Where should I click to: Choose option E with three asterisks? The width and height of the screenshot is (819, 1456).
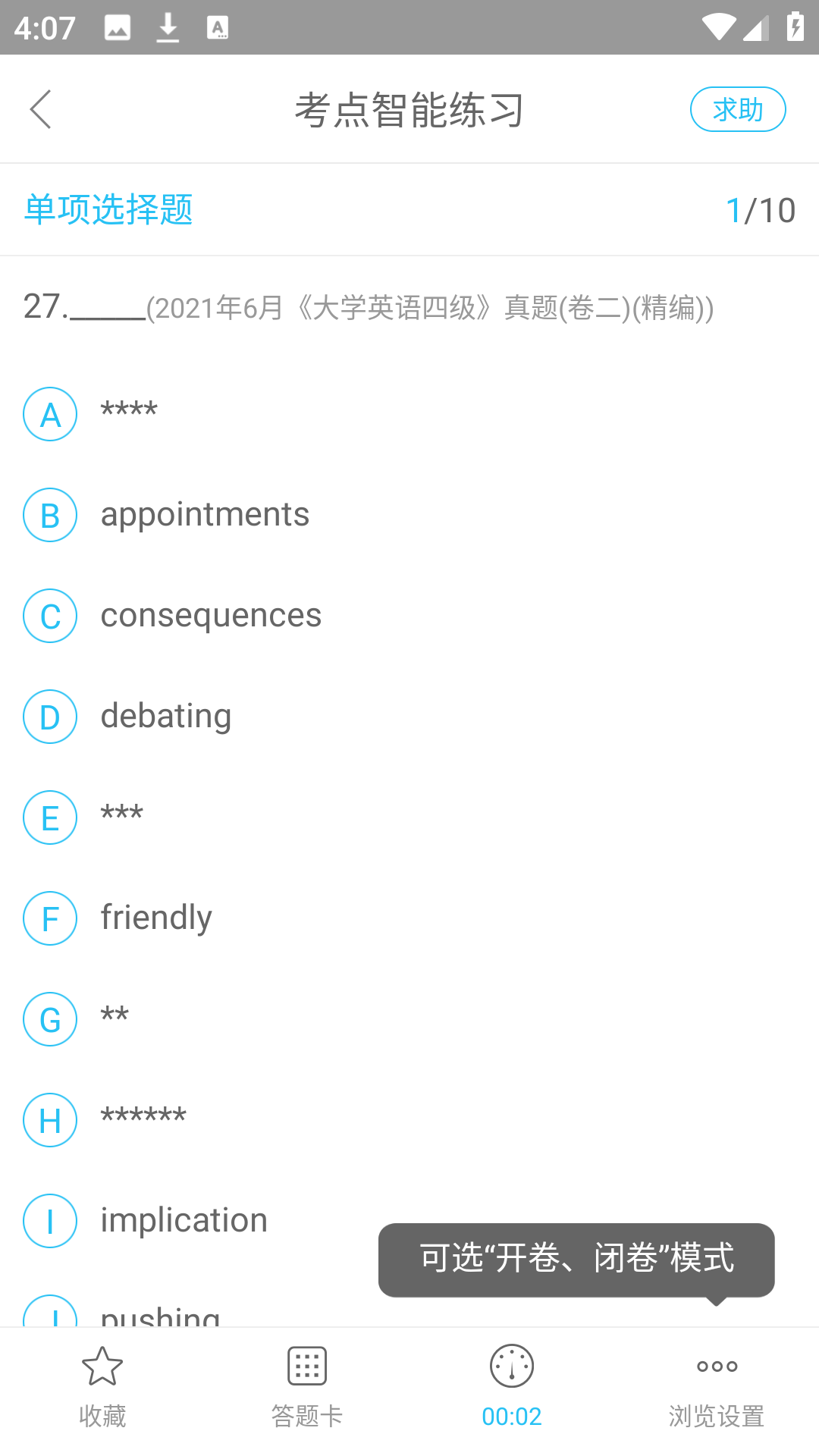(50, 817)
